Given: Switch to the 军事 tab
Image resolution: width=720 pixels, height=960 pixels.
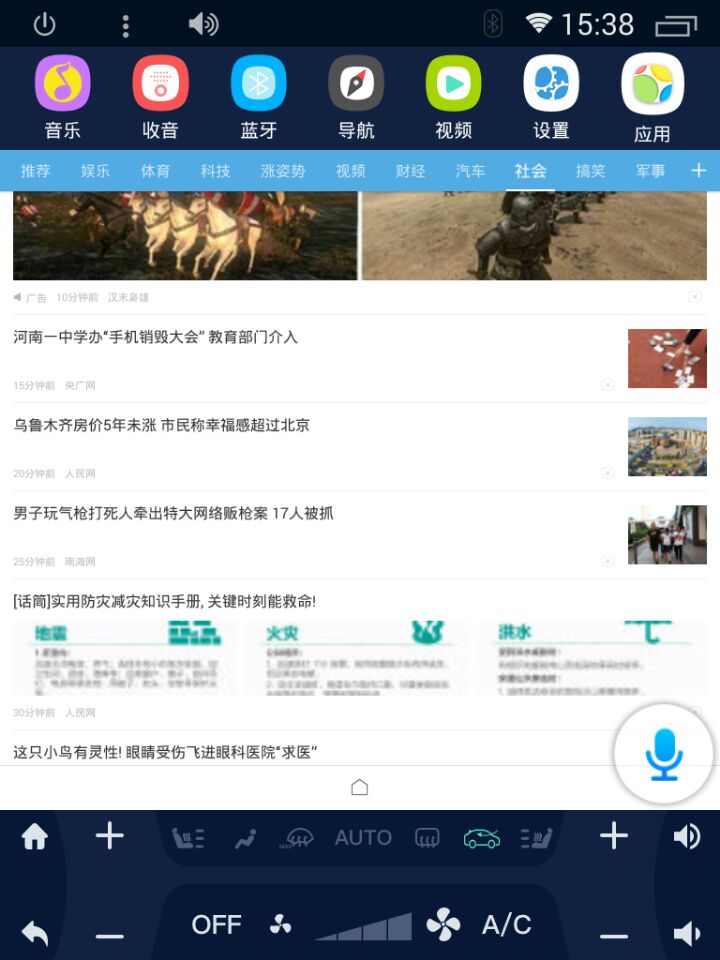Looking at the screenshot, I should click(x=650, y=171).
